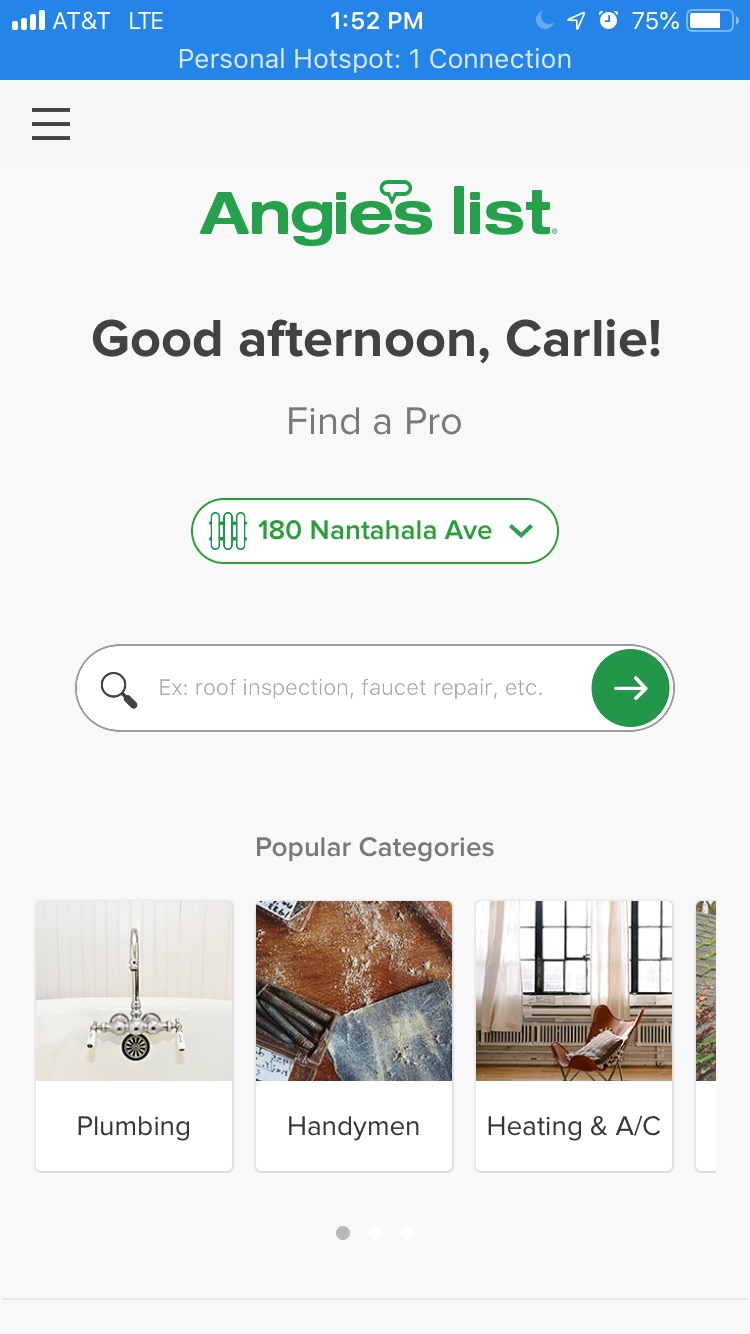Viewport: 750px width, 1334px height.
Task: Select the Handymen category card
Action: [x=354, y=1035]
